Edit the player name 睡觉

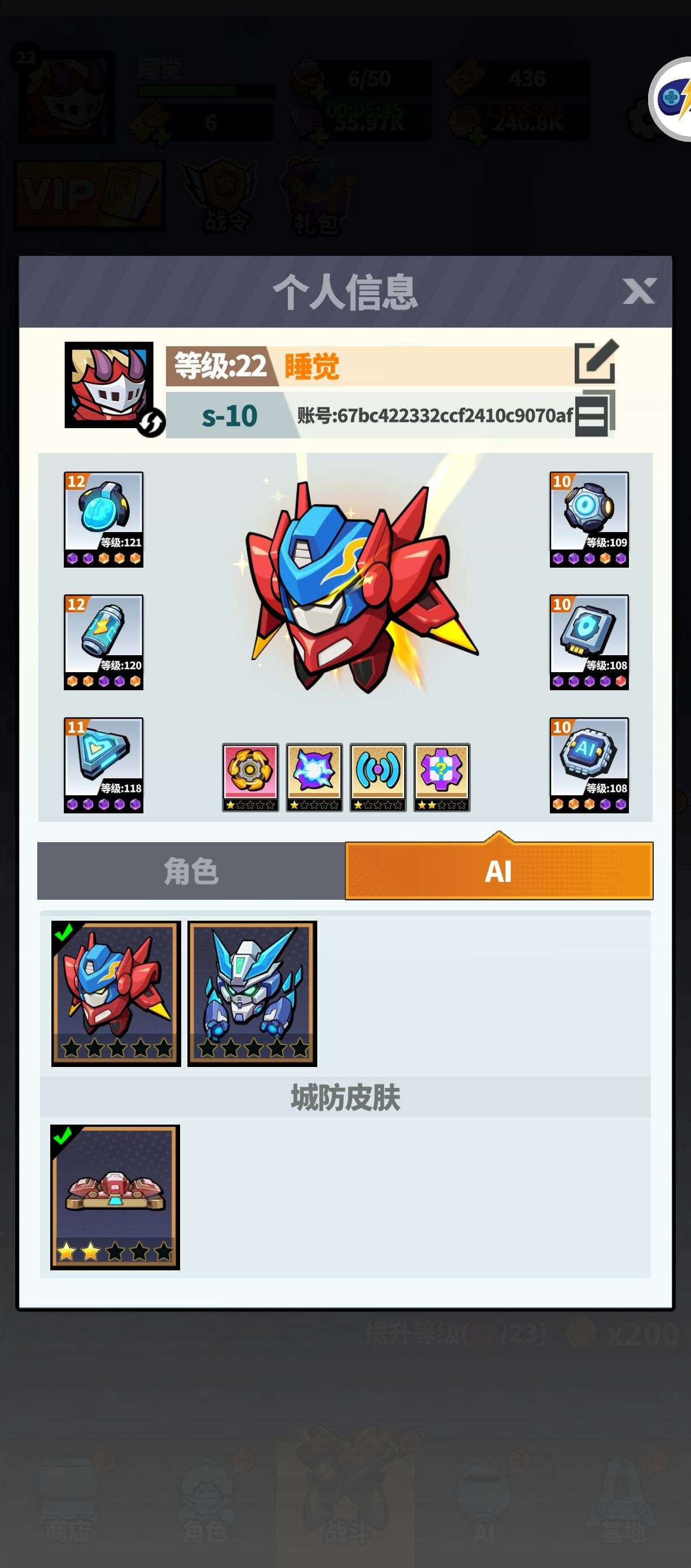pos(596,361)
